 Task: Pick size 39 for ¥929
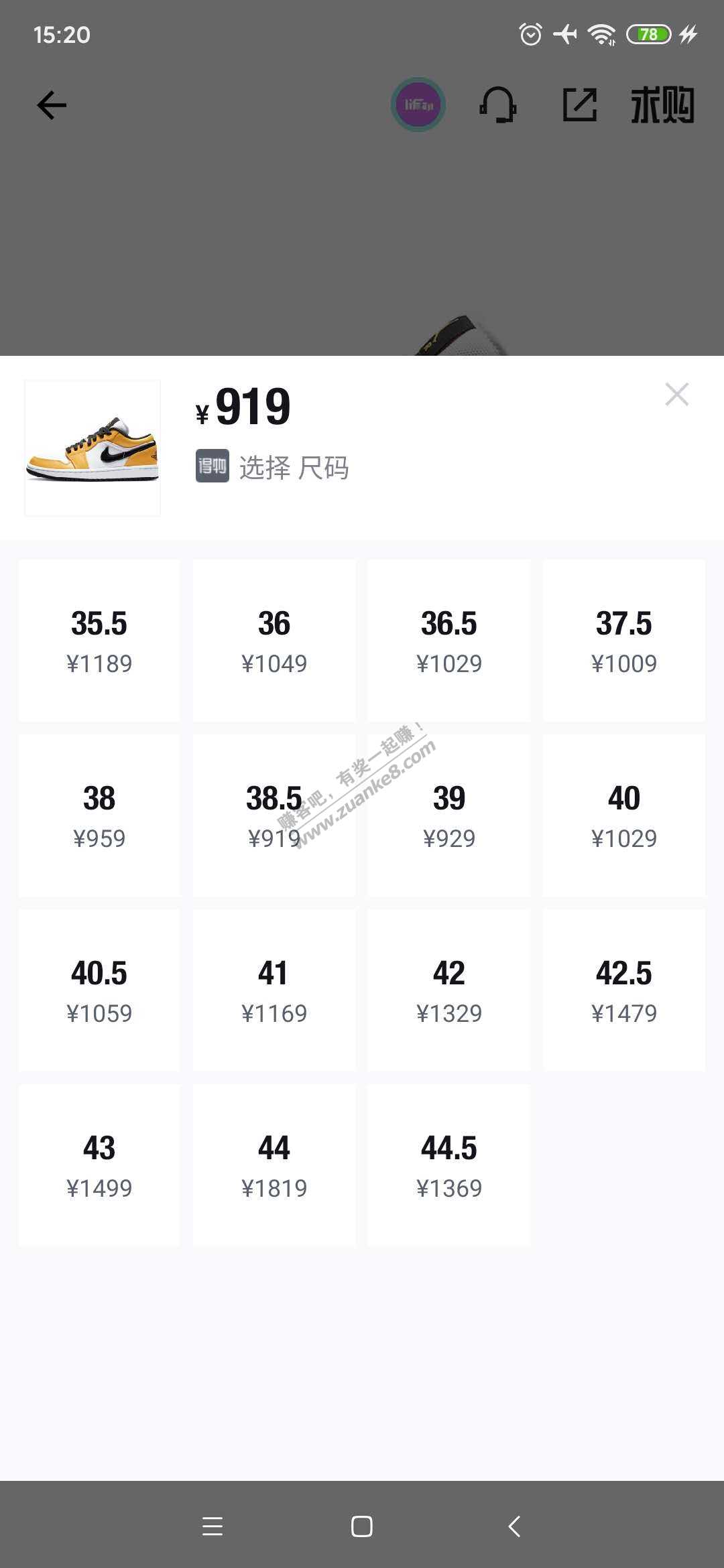pyautogui.click(x=448, y=815)
